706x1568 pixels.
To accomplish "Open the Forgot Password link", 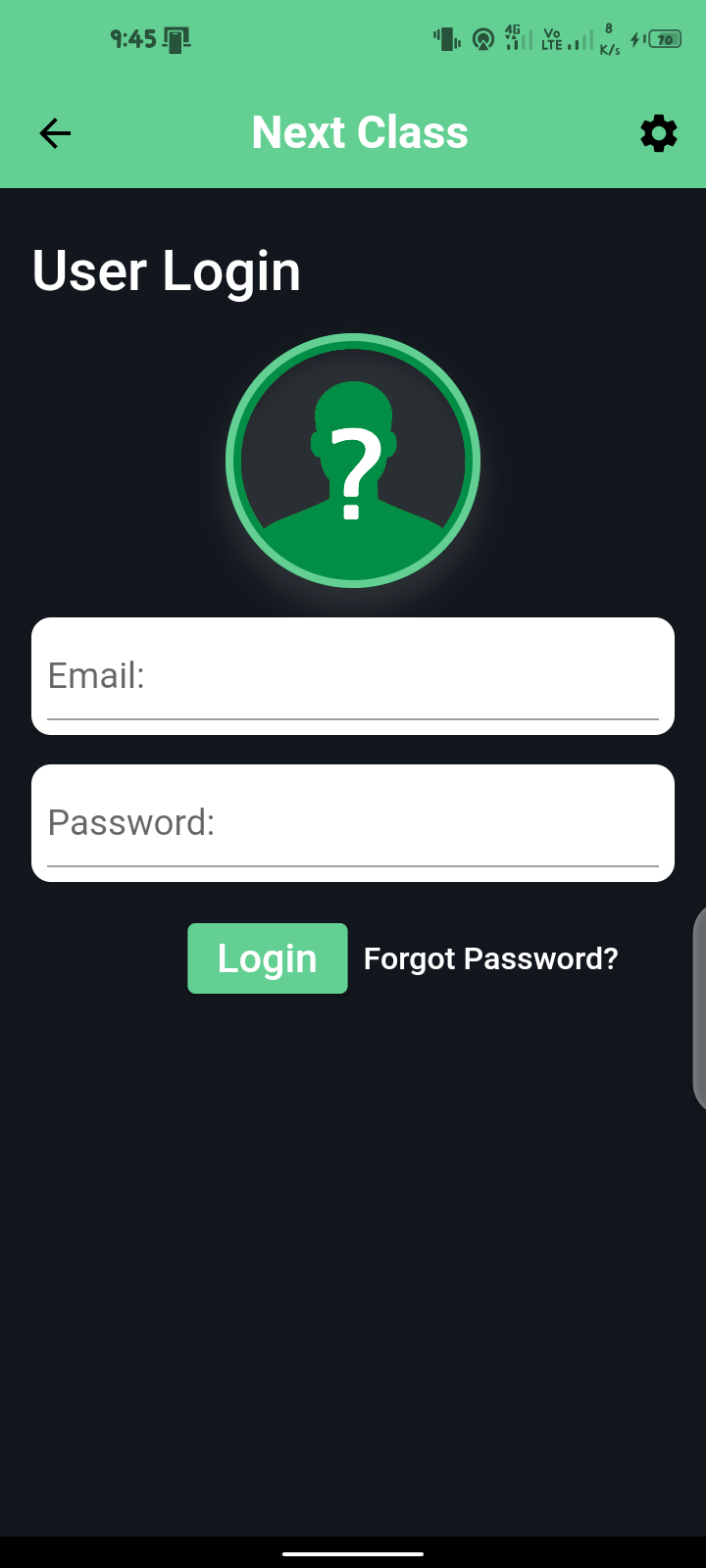I will pos(490,958).
